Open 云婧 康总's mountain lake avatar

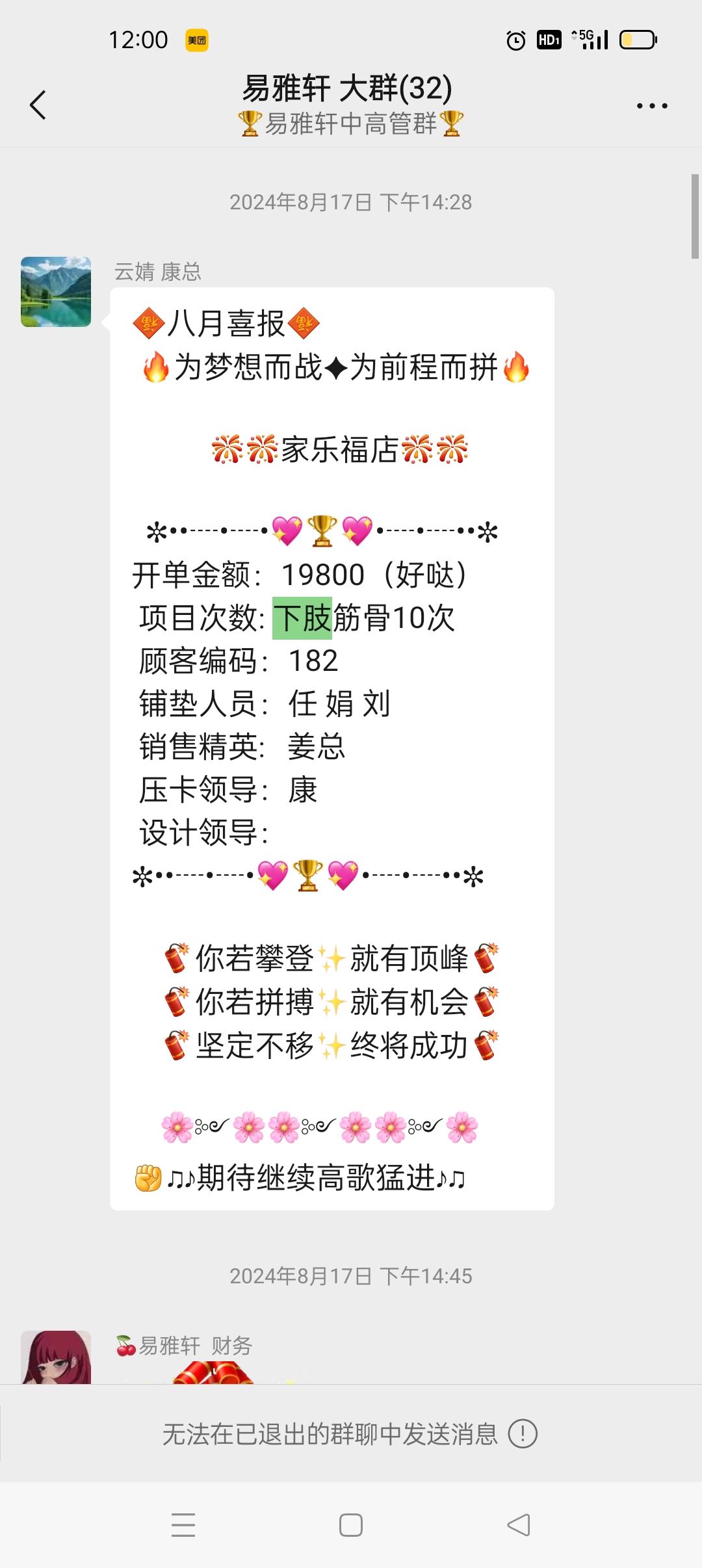tap(56, 292)
